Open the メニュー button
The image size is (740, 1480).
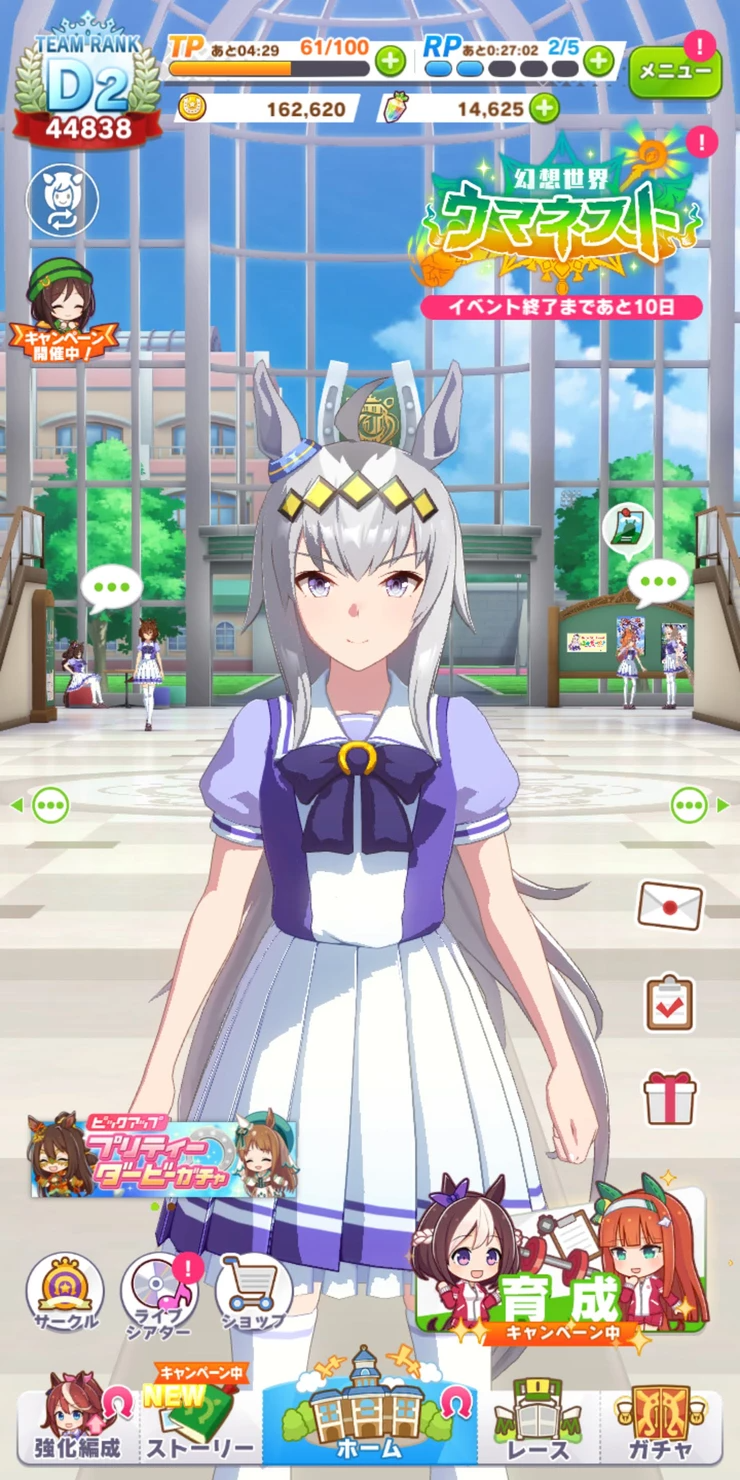pyautogui.click(x=675, y=71)
